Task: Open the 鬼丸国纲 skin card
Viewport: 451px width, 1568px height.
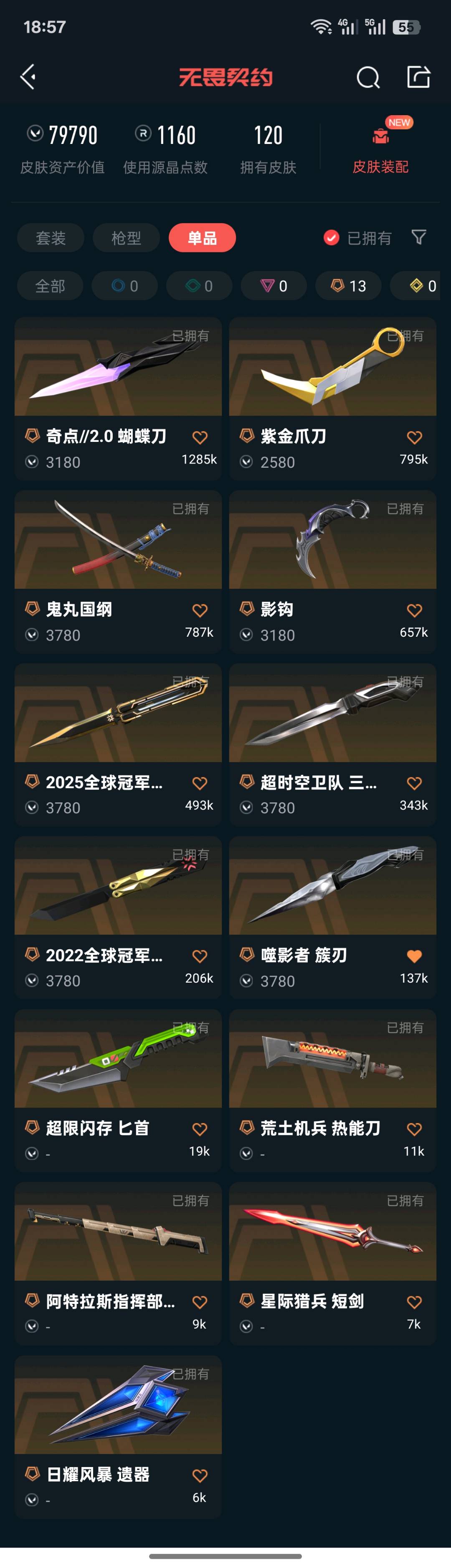Action: 118,572
